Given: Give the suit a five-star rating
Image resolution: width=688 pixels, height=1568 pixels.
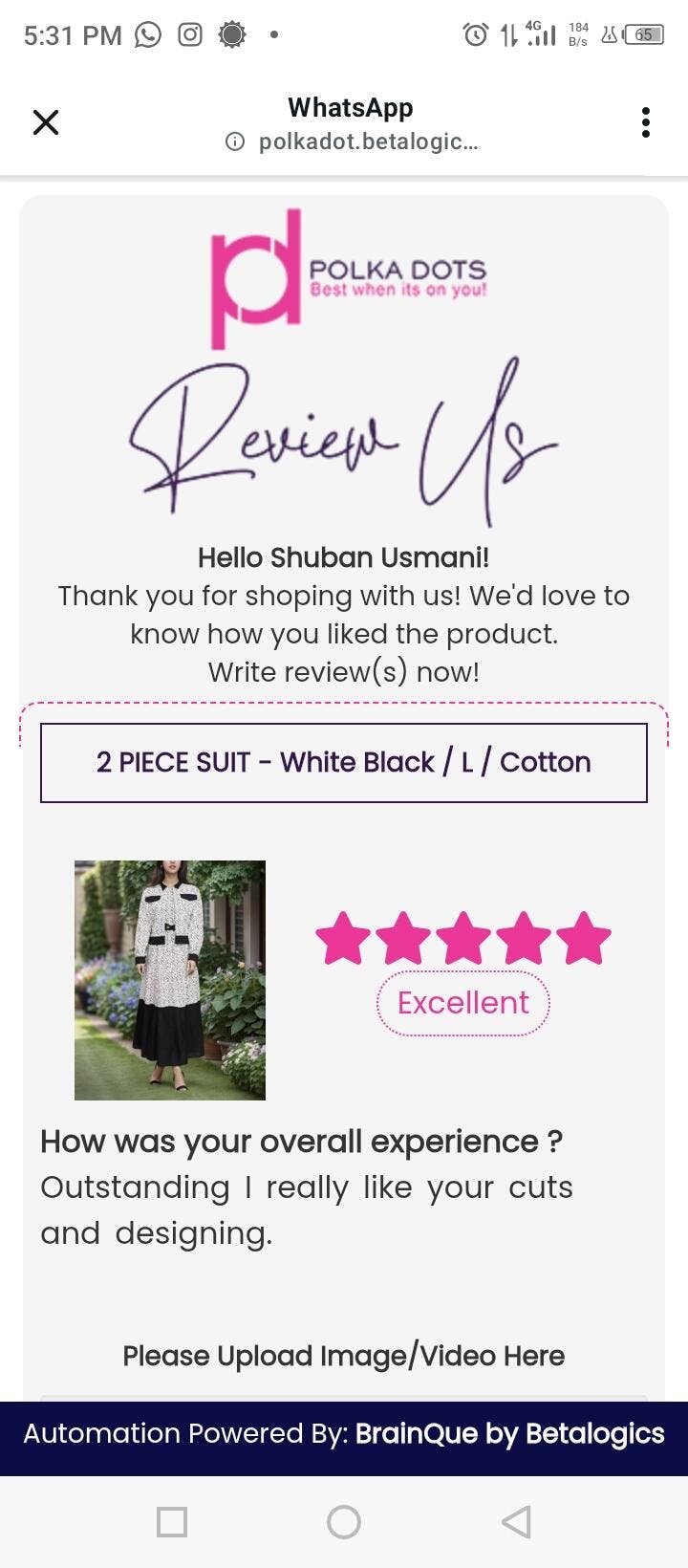Looking at the screenshot, I should tap(583, 938).
